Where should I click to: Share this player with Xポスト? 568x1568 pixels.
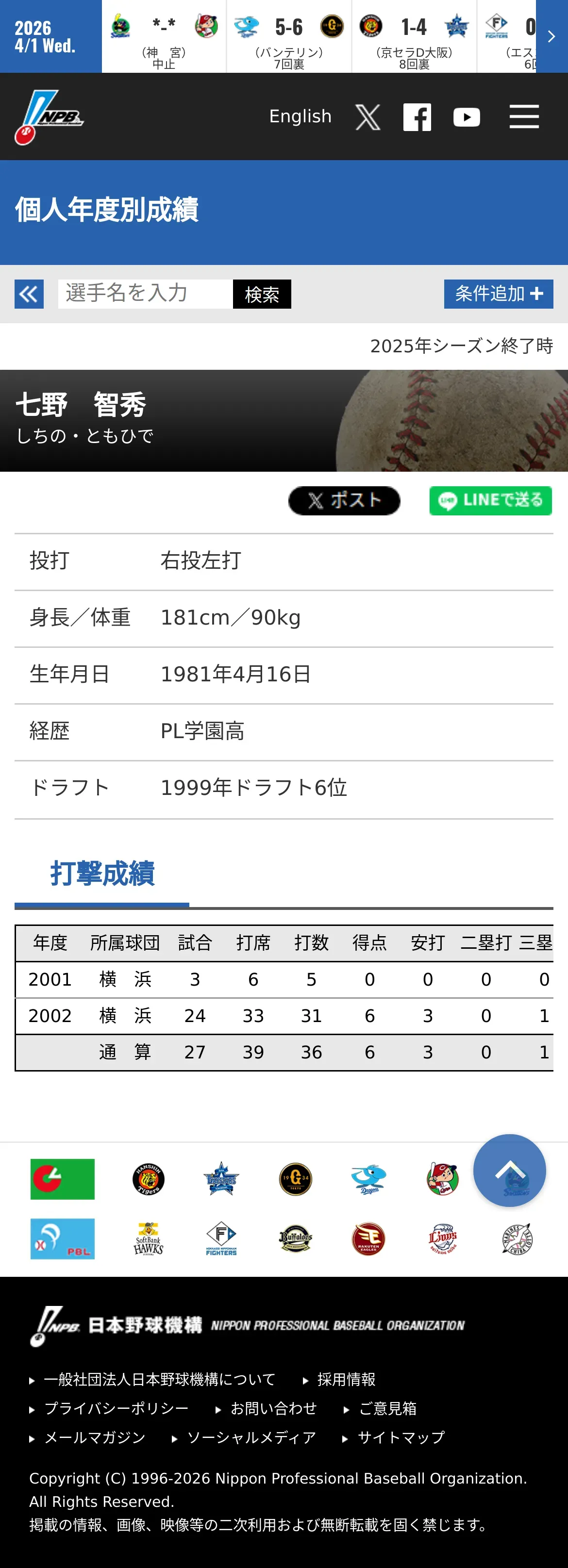tap(344, 500)
